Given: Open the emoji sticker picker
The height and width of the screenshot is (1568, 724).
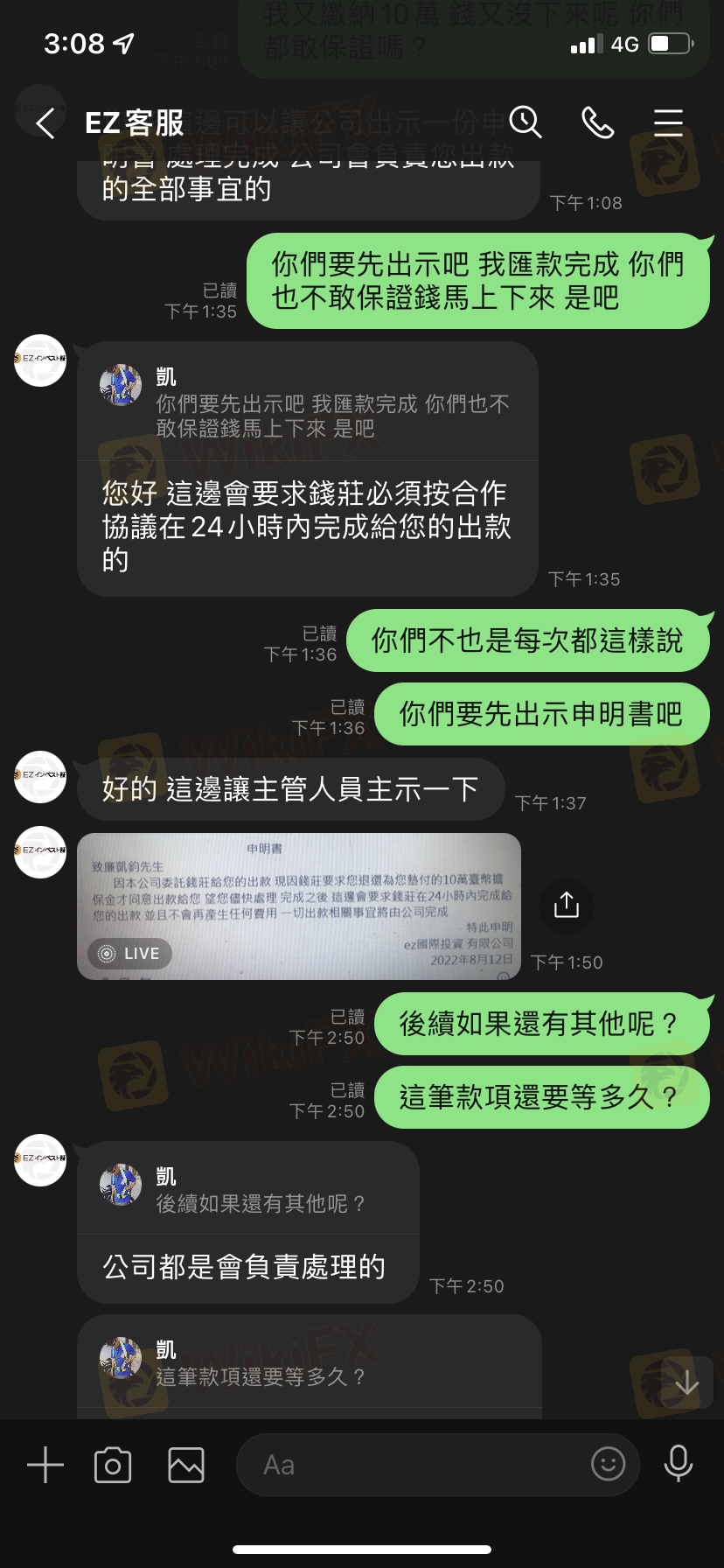Looking at the screenshot, I should pyautogui.click(x=609, y=1463).
